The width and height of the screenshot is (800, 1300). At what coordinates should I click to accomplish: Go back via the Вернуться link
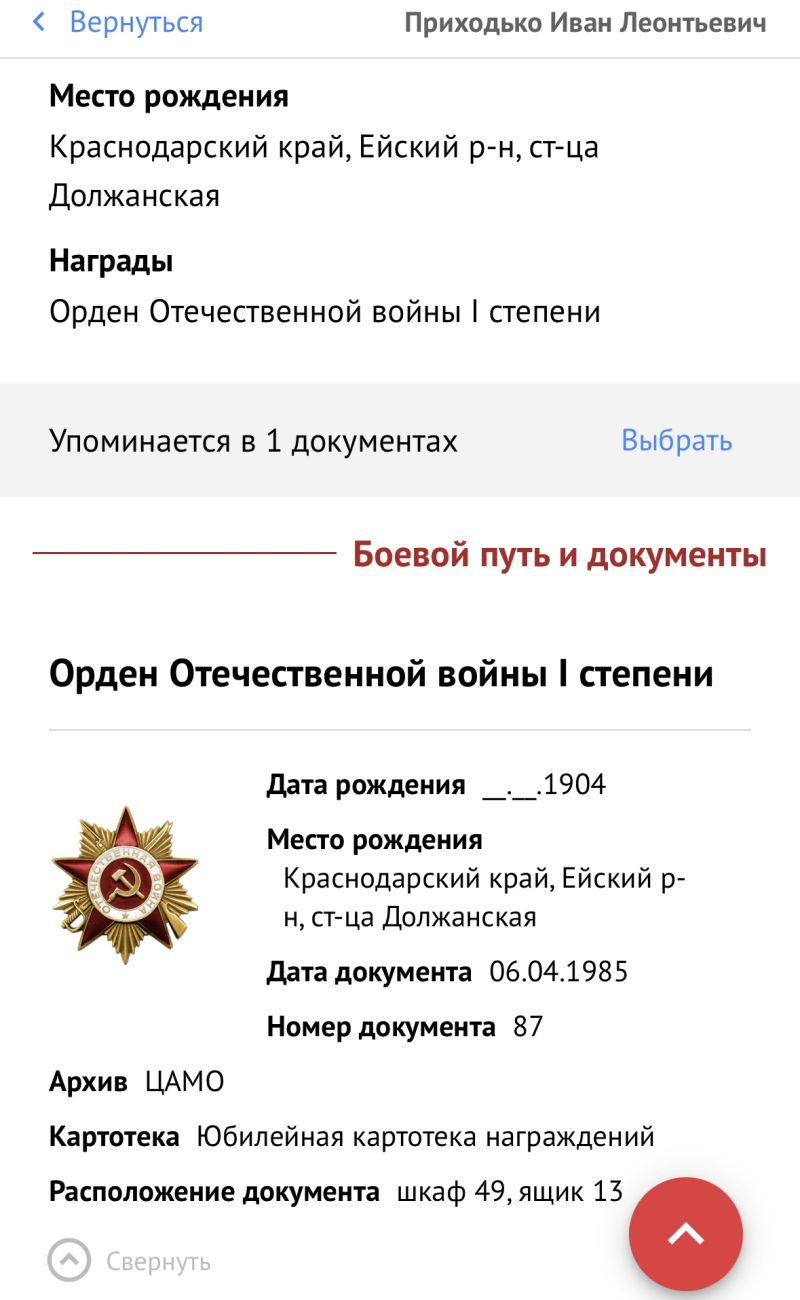(118, 23)
